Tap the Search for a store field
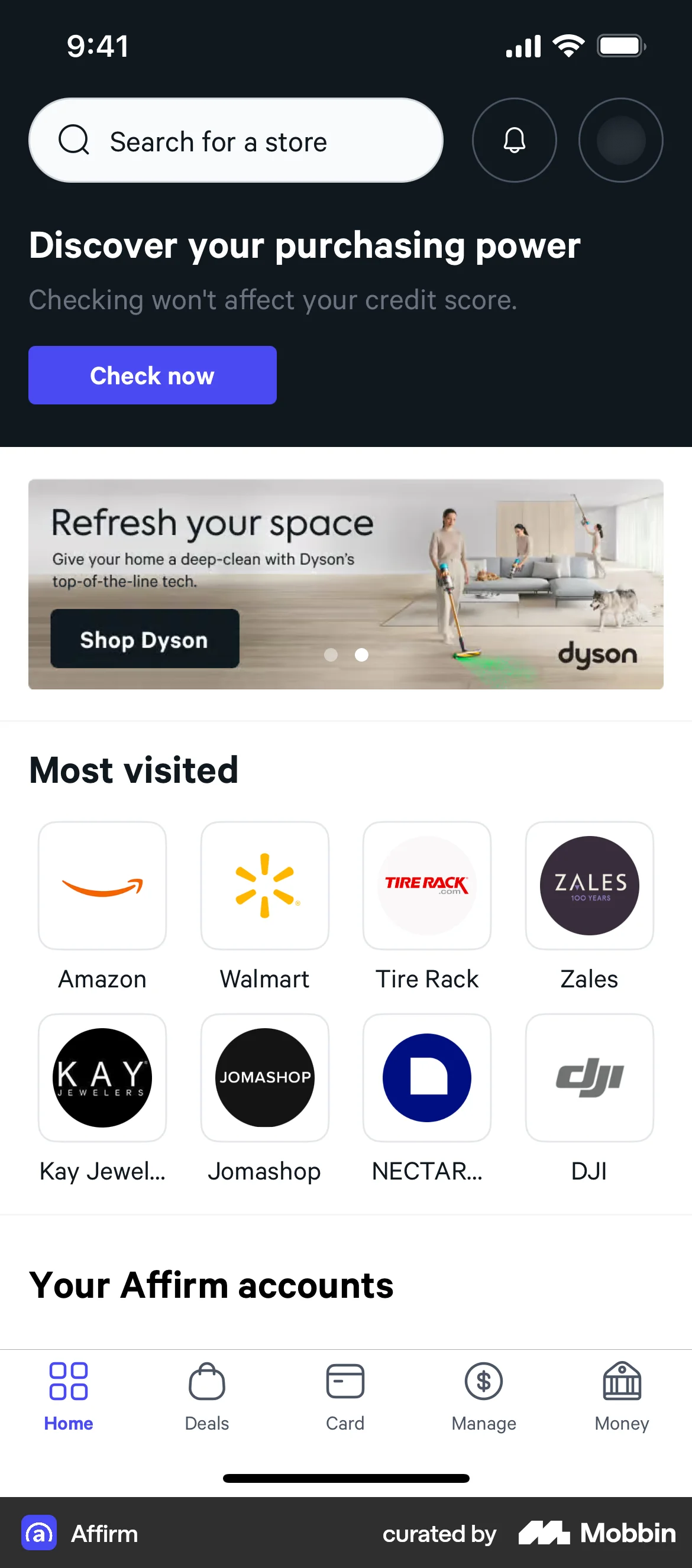692x1568 pixels. [236, 140]
